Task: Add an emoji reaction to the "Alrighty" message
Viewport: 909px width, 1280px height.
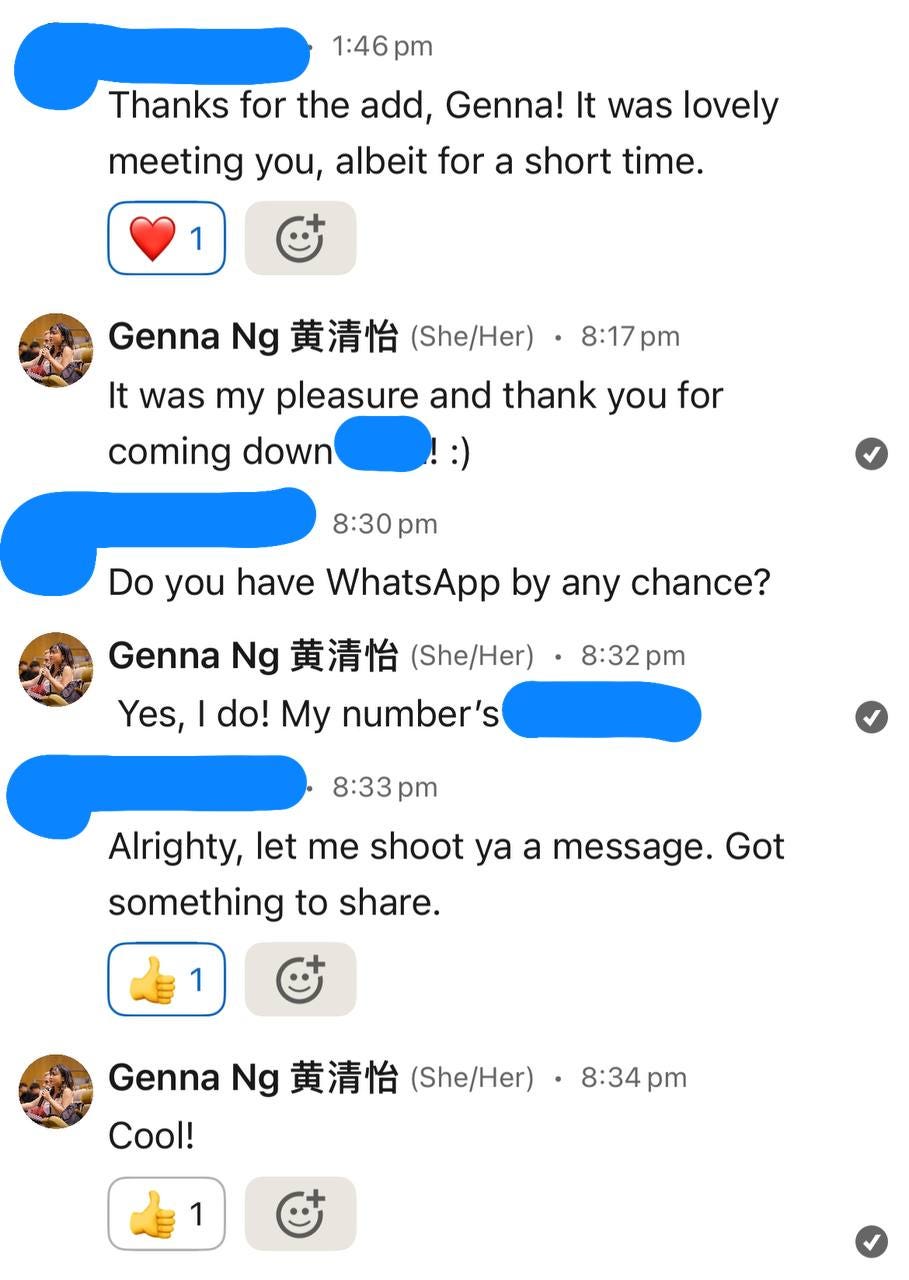Action: 300,979
